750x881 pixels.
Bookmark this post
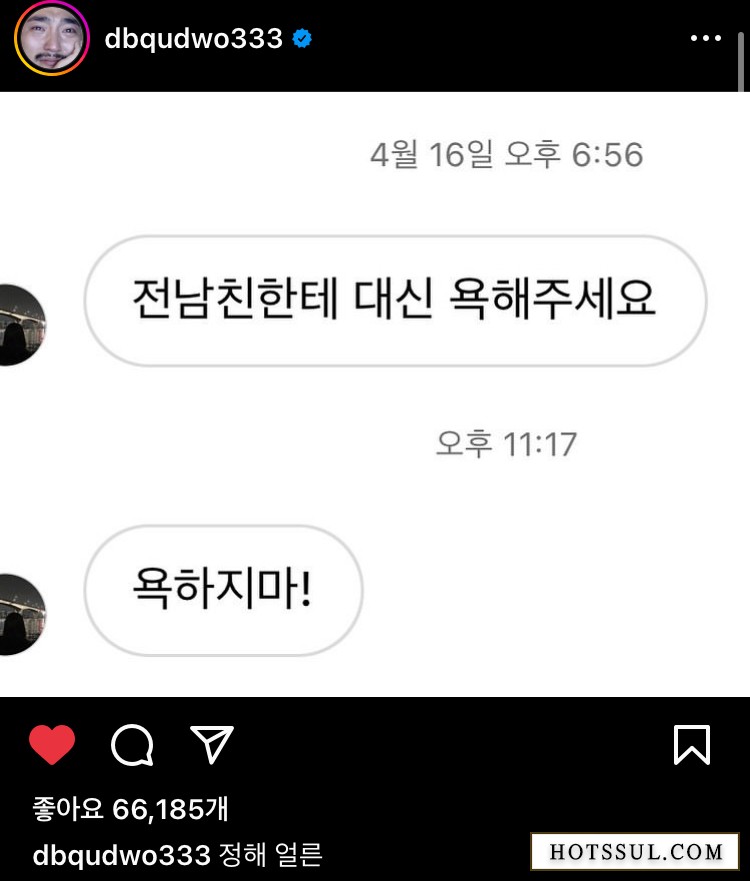coord(691,745)
